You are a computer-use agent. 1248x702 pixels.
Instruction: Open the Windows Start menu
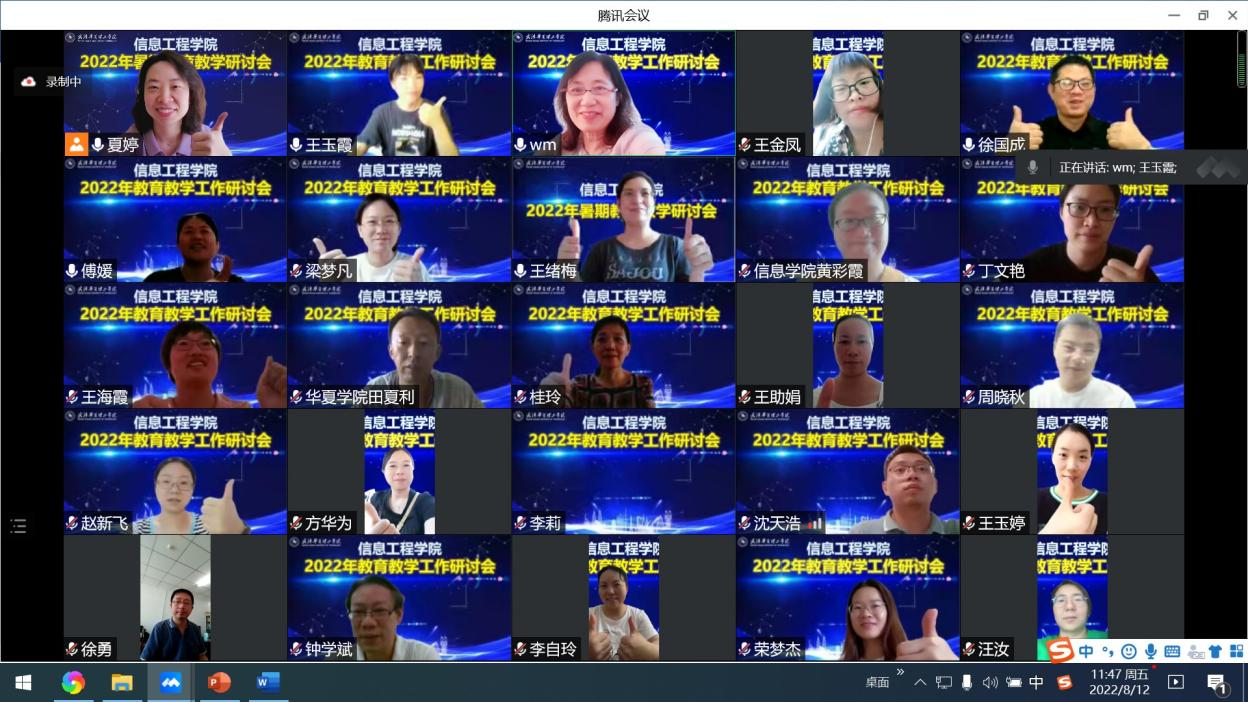tap(23, 683)
